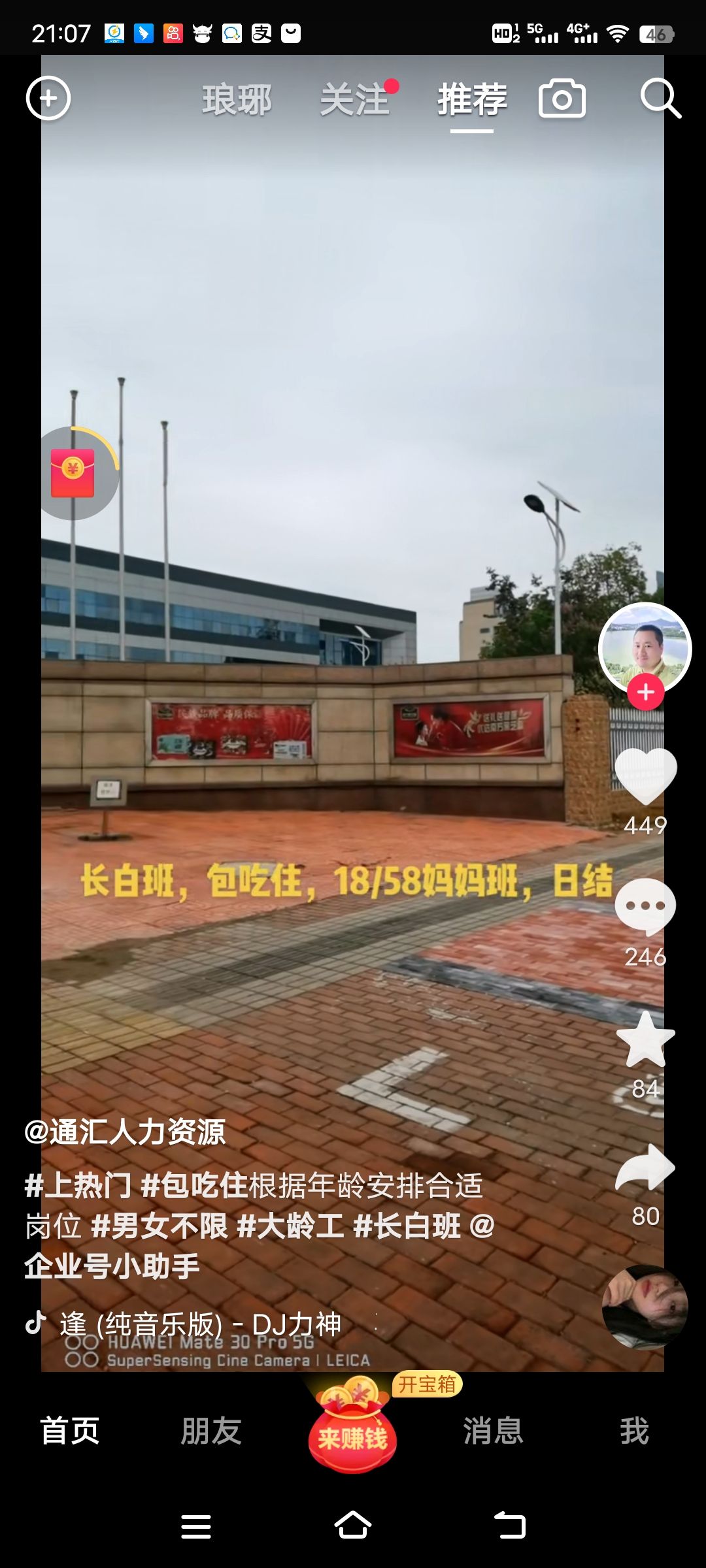
Task: Open the comments bubble icon
Action: (x=645, y=907)
